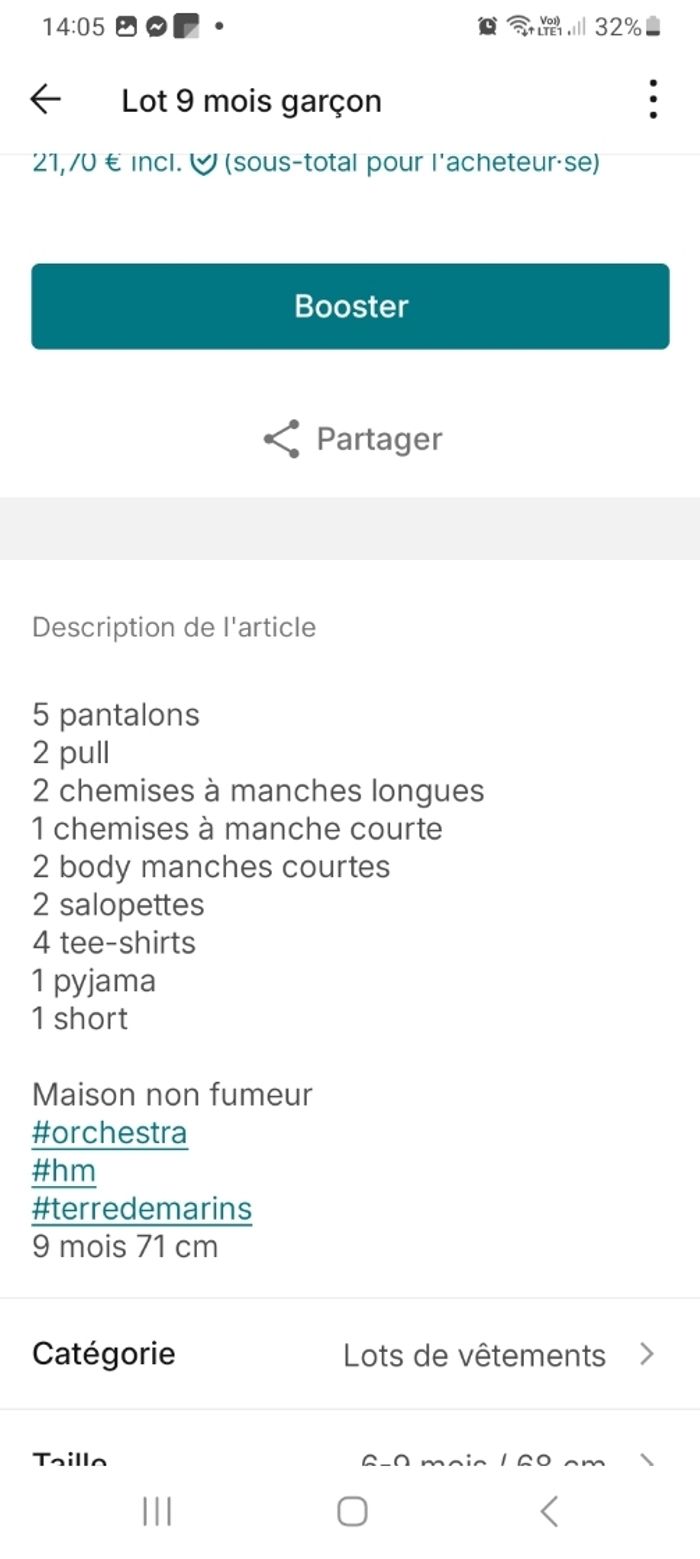Go to the system home screen

(351, 1511)
